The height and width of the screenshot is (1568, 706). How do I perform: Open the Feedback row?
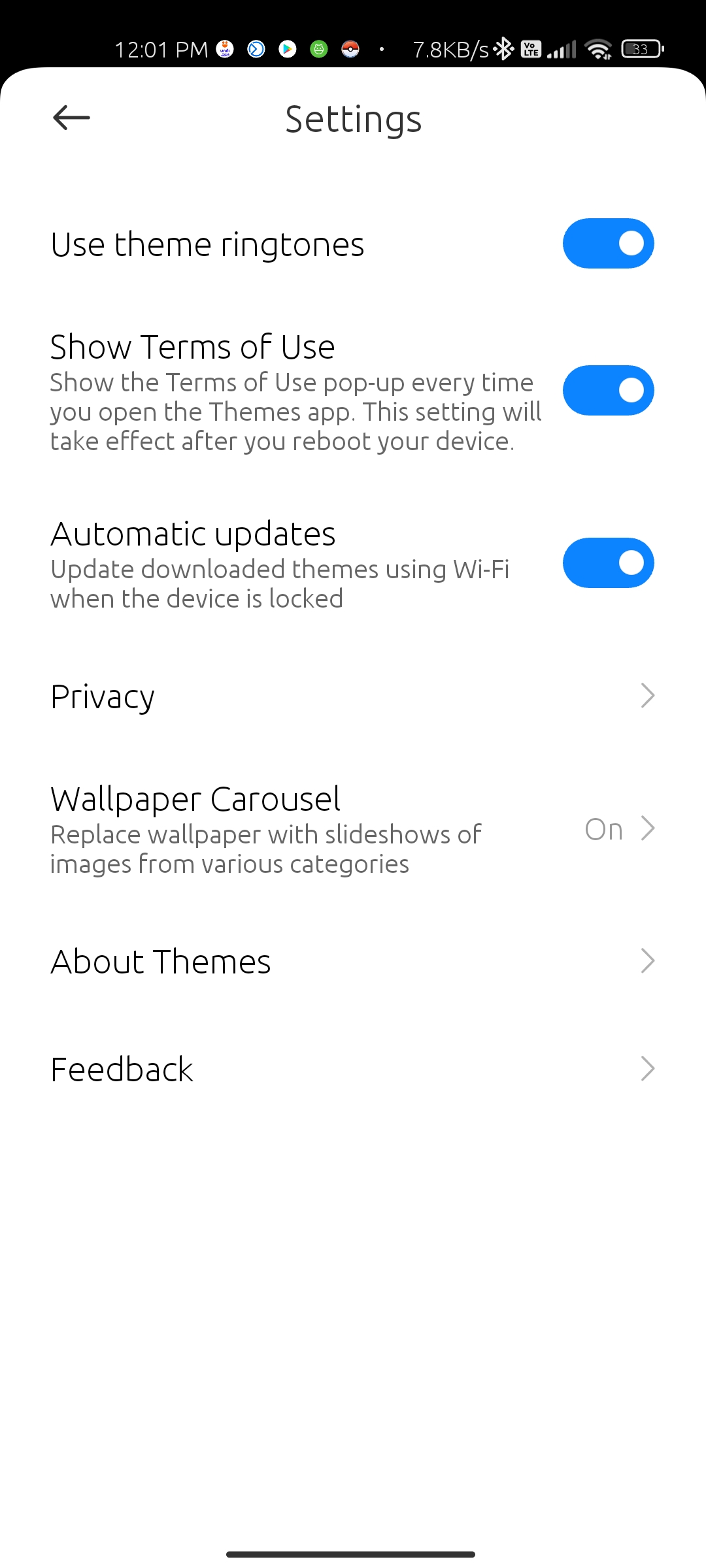point(353,1070)
